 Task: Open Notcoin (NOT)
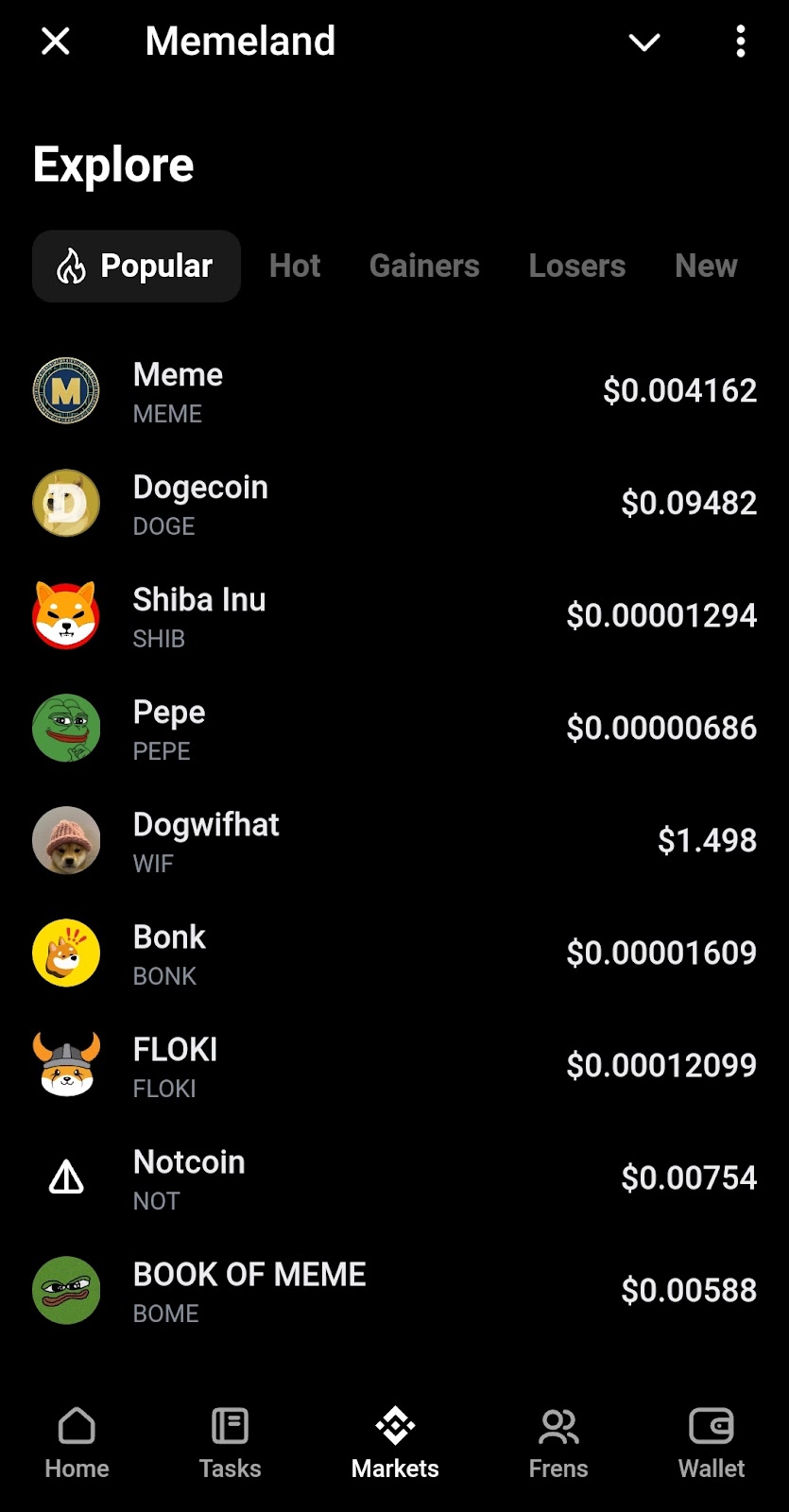click(394, 1178)
